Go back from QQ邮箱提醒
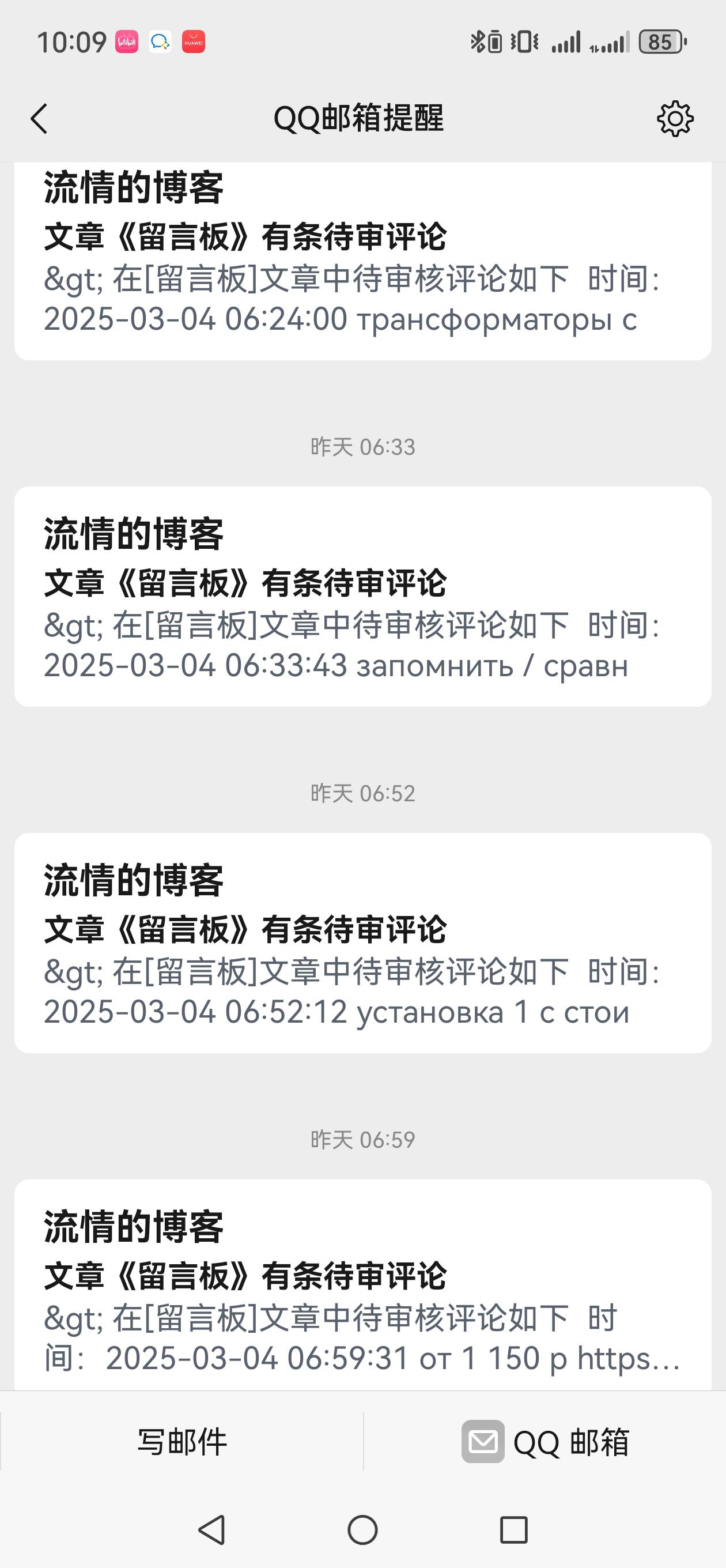This screenshot has width=726, height=1568. coord(40,118)
